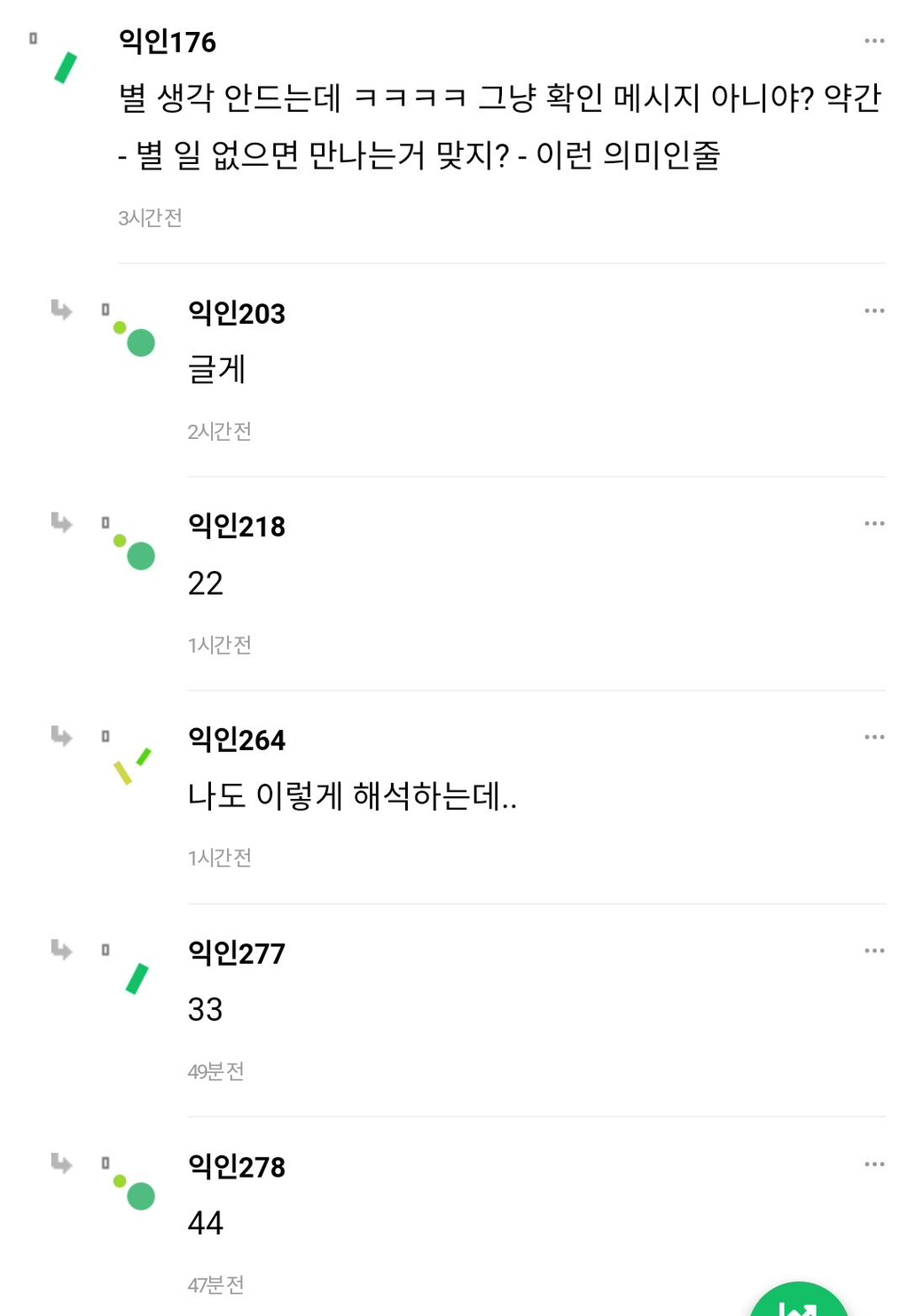Screen dimensions: 908x1316
Task: Click 익인277's green stripe avatar icon
Action: (135, 978)
